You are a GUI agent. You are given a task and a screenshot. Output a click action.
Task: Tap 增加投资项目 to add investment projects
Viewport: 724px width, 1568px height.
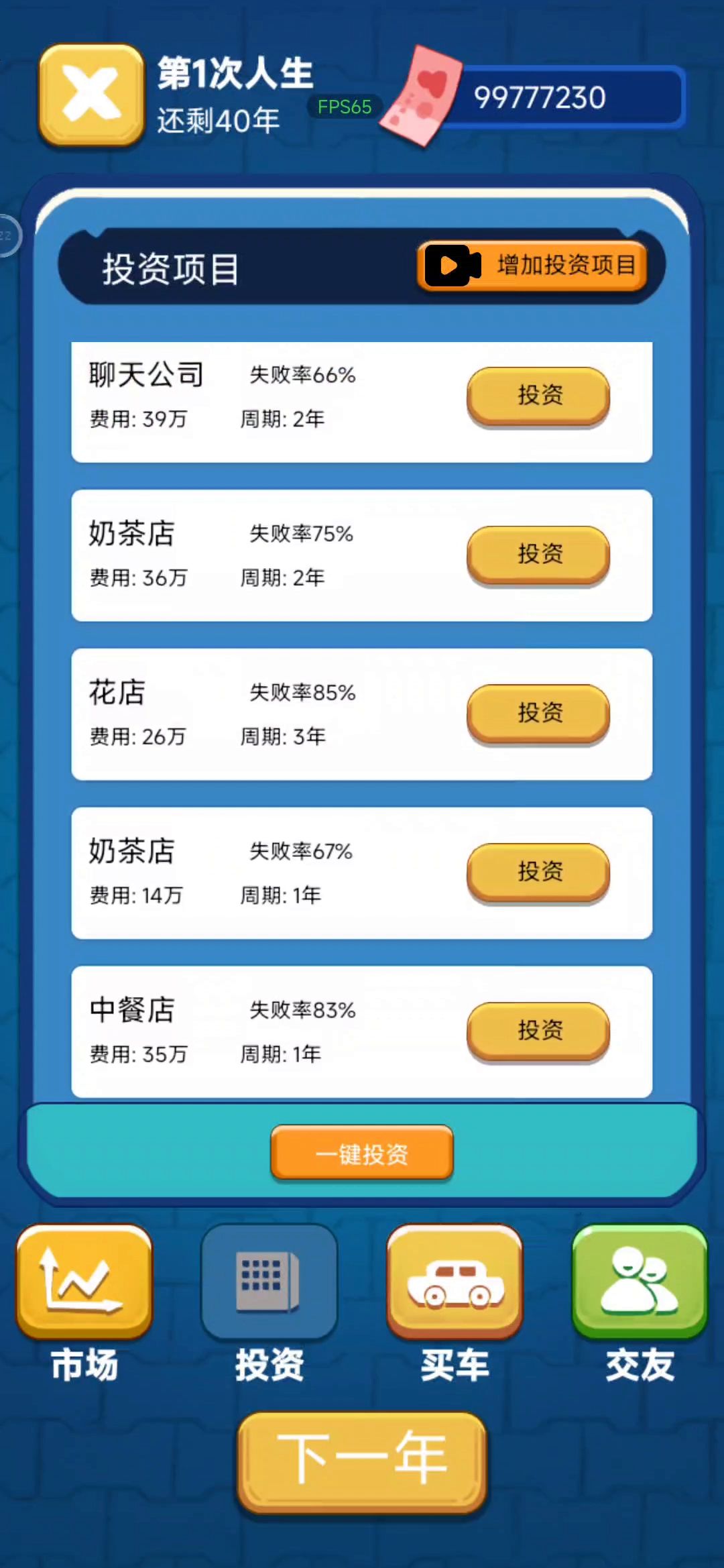pyautogui.click(x=533, y=266)
